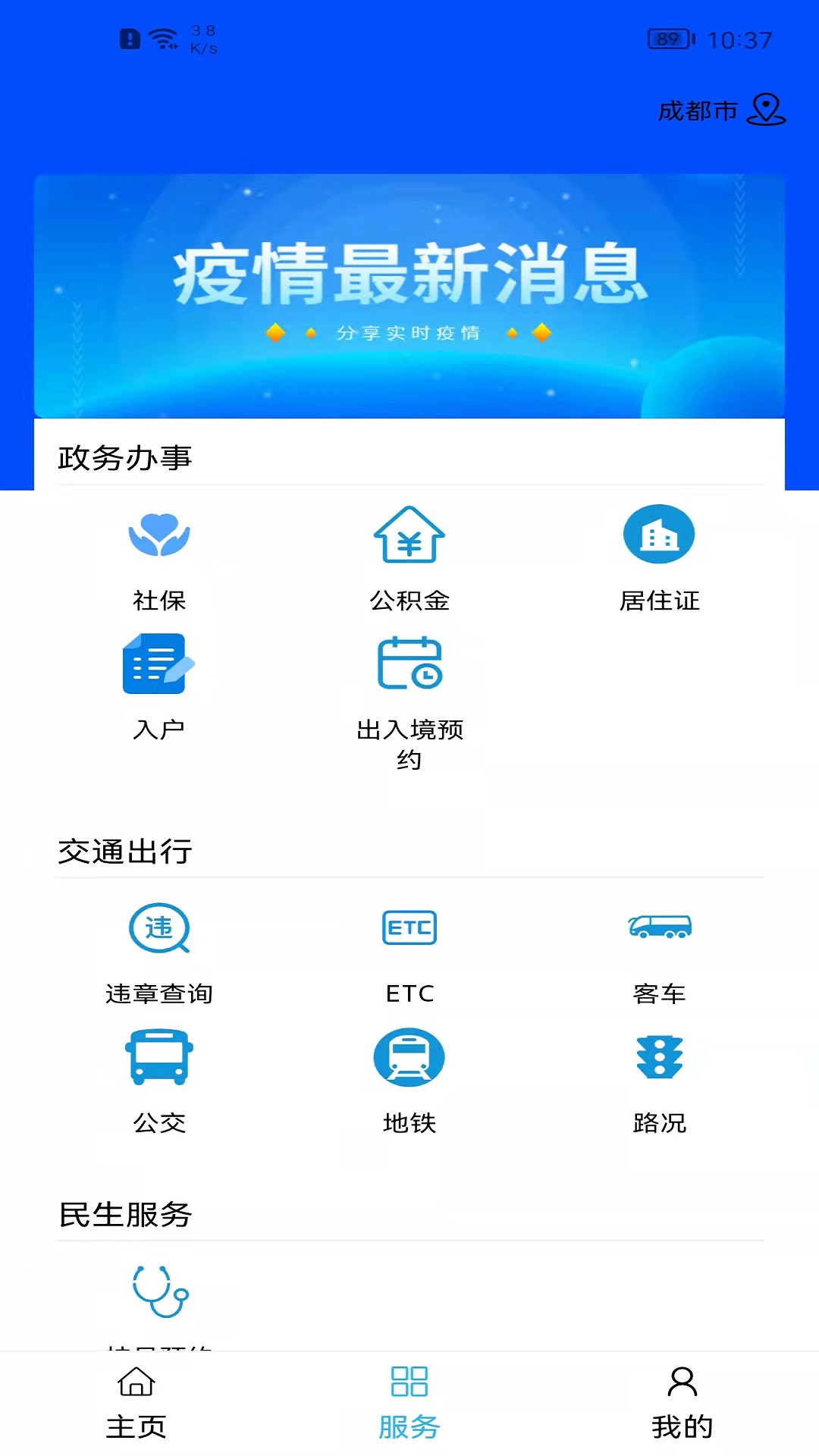819x1456 pixels.
Task: Go to the 我的 tab
Action: tap(682, 1403)
